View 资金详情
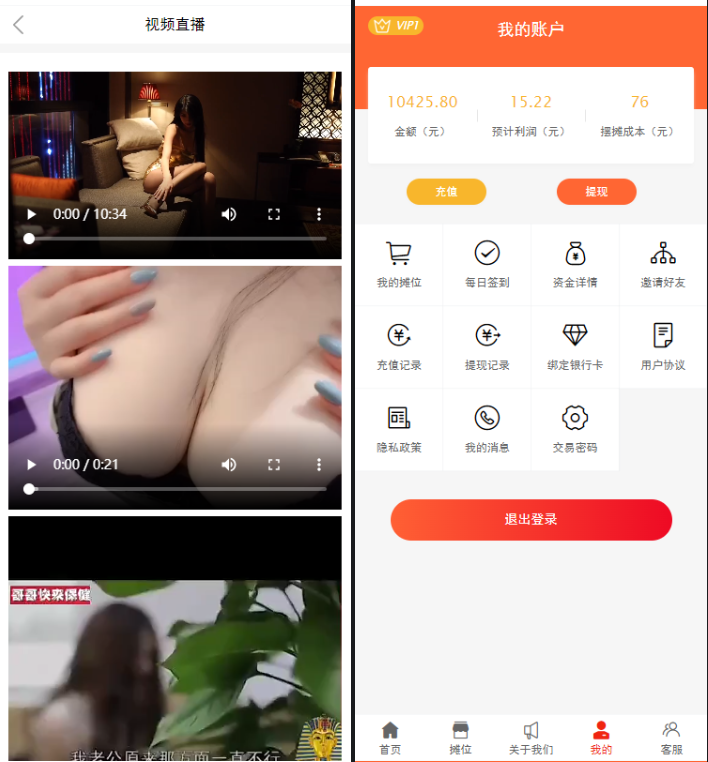The height and width of the screenshot is (762, 708). pos(575,265)
